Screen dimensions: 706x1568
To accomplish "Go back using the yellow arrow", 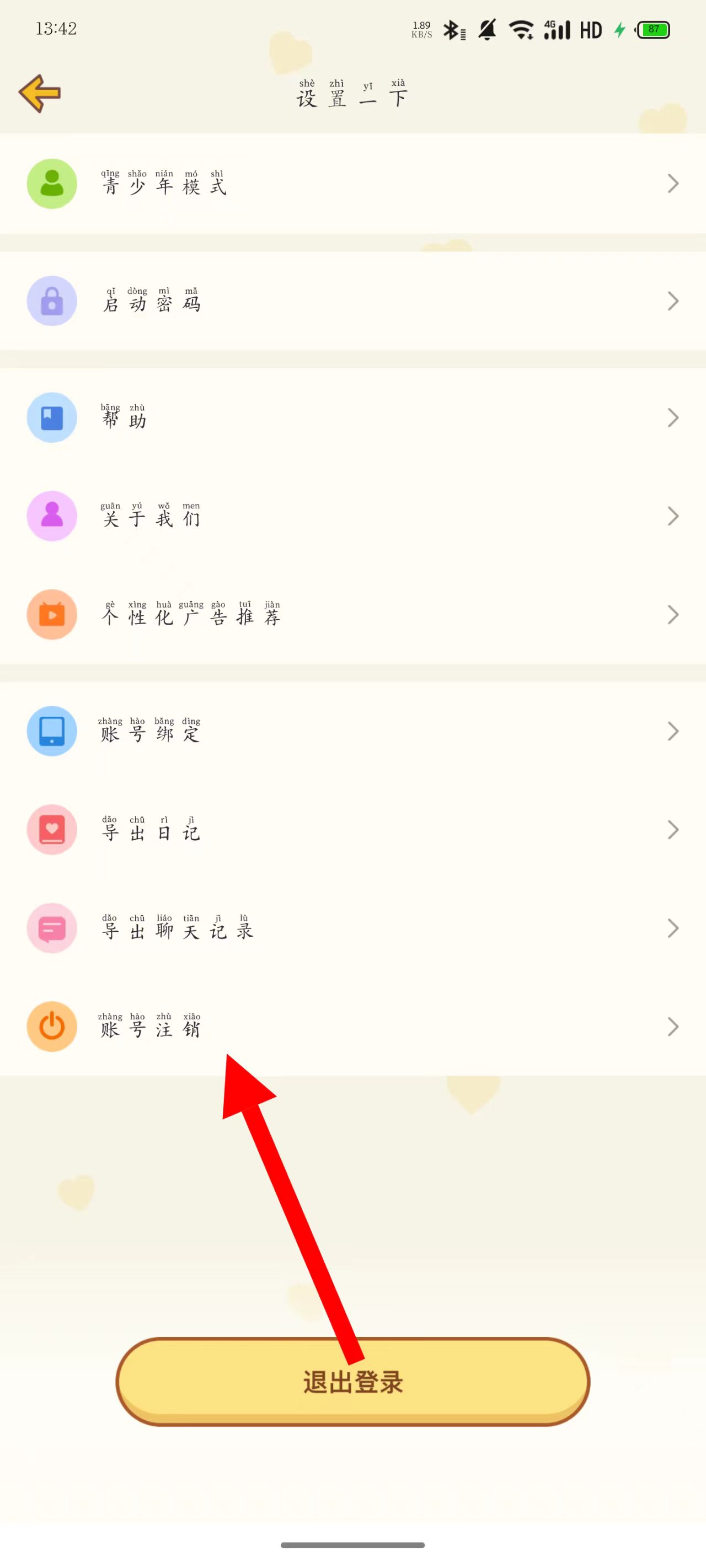I will pyautogui.click(x=40, y=93).
